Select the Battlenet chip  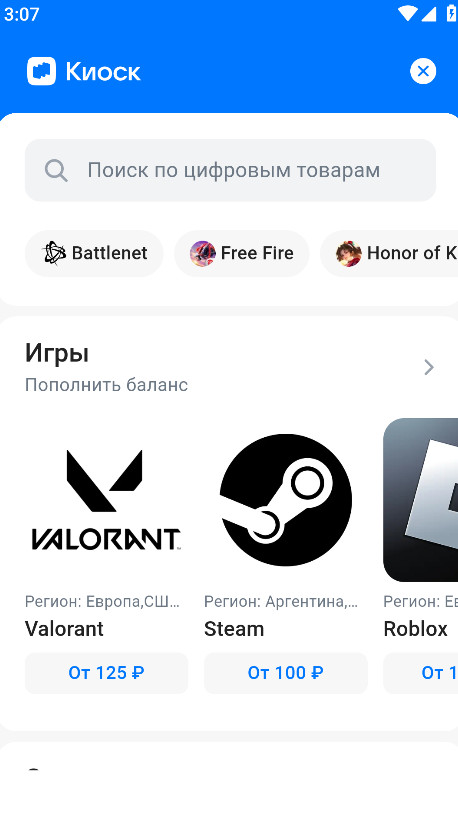point(94,253)
